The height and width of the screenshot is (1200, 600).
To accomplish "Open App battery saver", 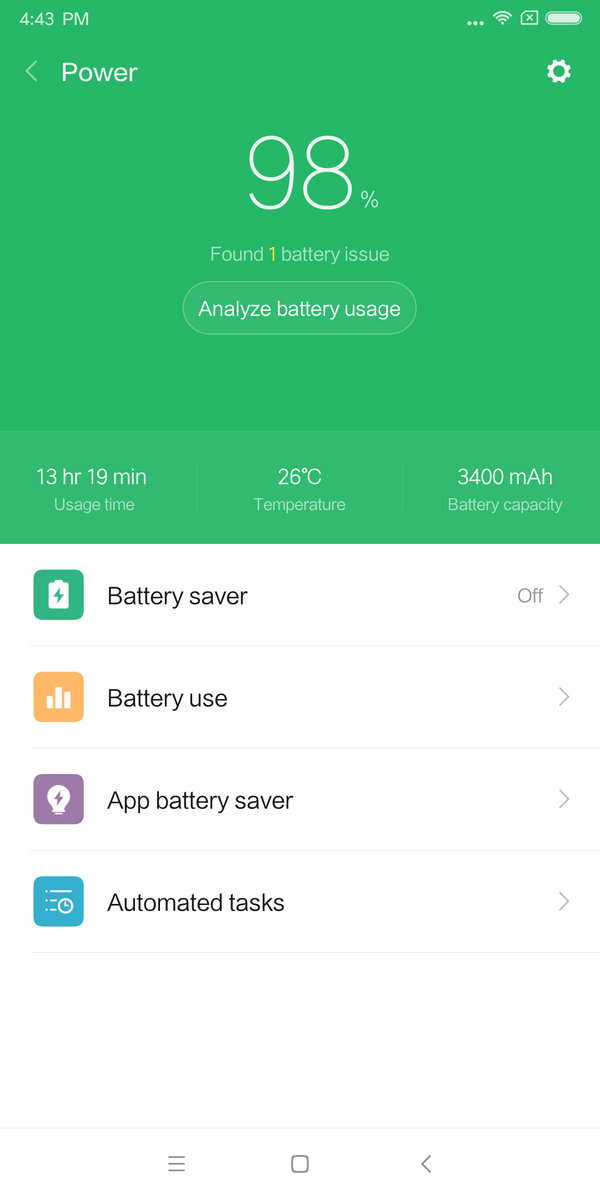I will click(300, 800).
